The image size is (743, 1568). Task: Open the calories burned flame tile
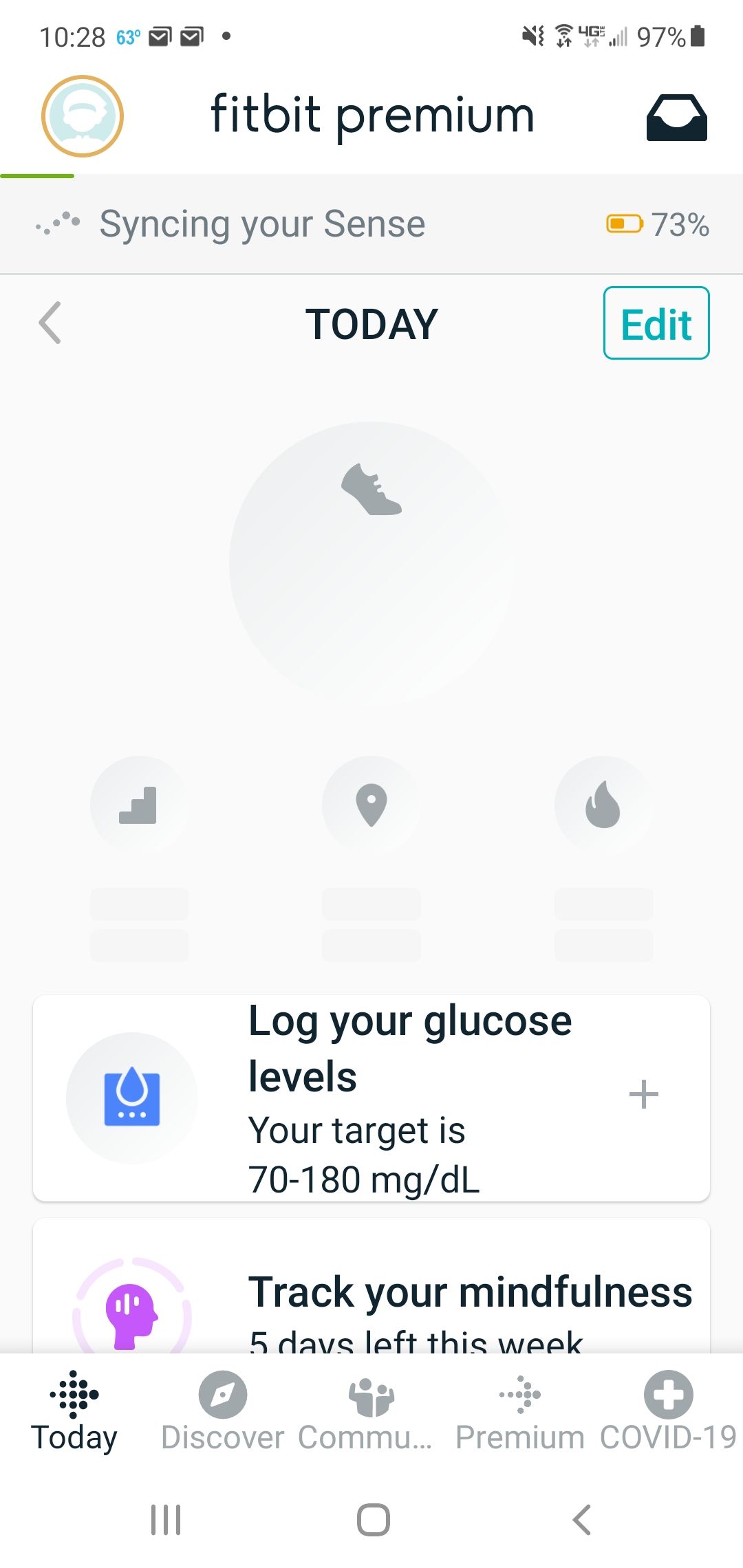point(603,805)
